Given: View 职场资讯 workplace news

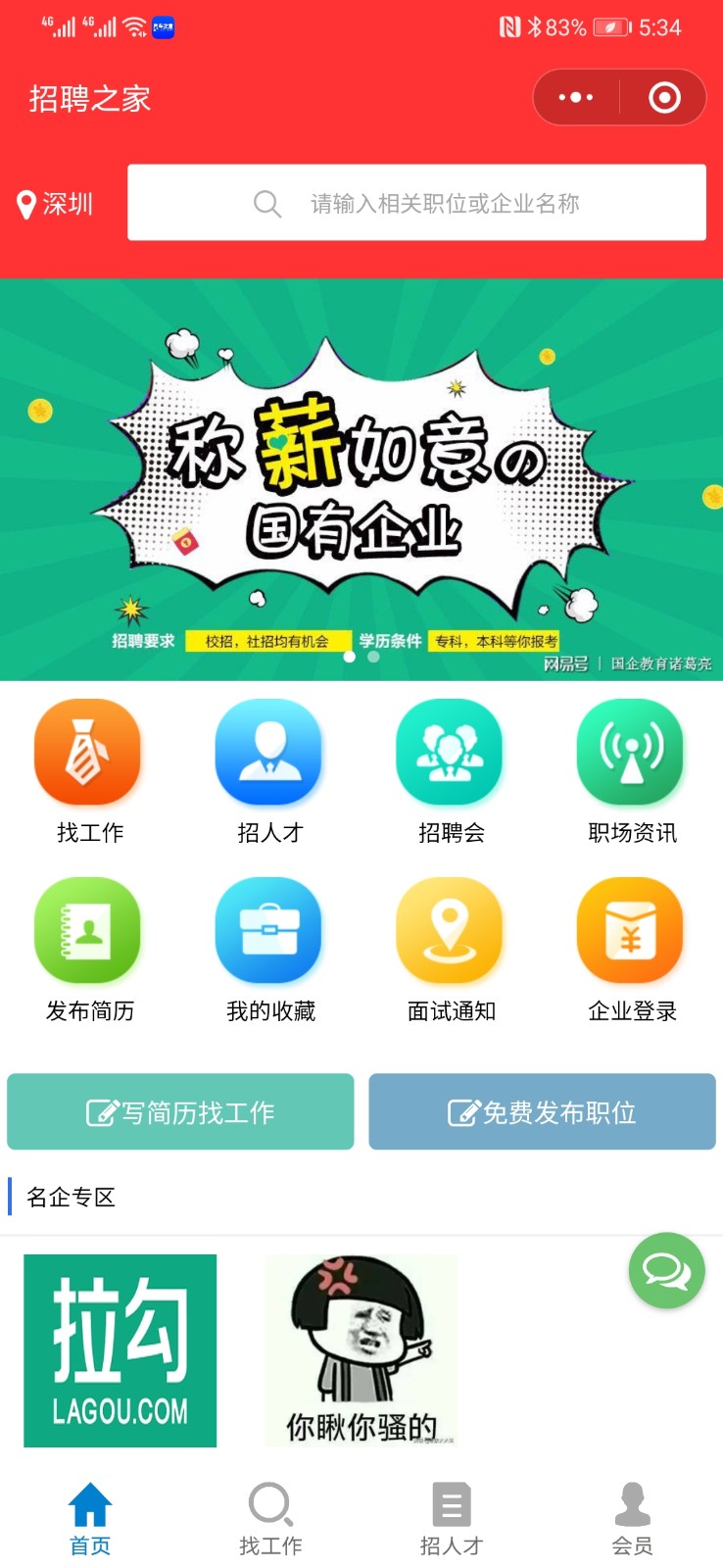Looking at the screenshot, I should 632,770.
